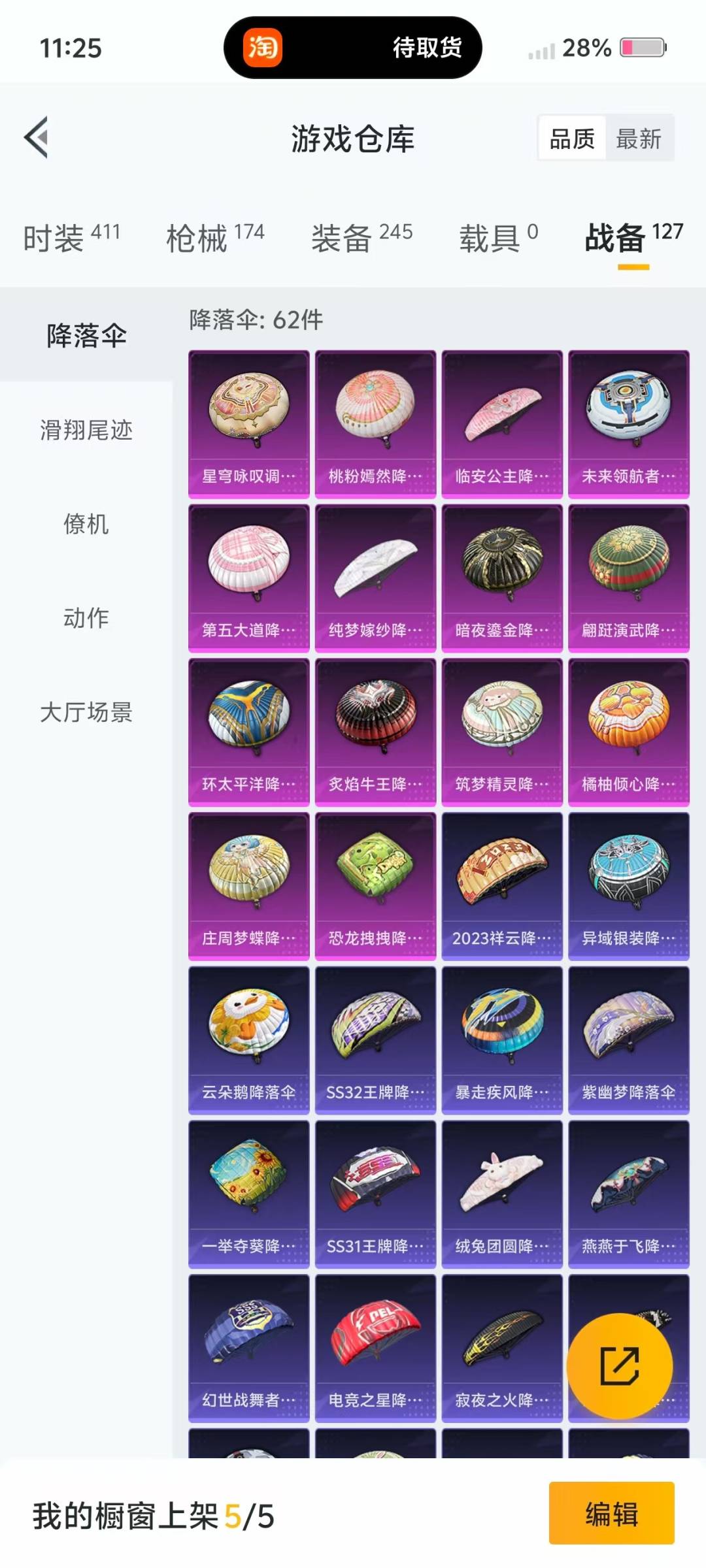Sort items by 品质

click(572, 139)
